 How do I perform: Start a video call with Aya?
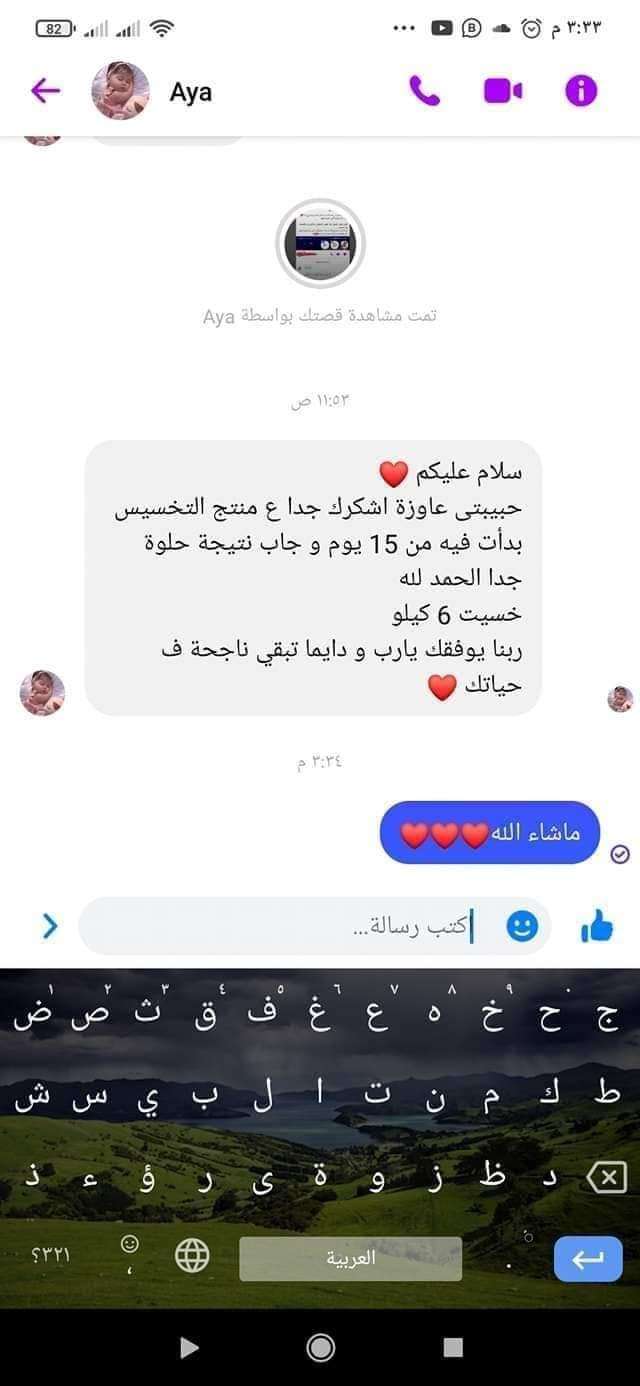[503, 91]
